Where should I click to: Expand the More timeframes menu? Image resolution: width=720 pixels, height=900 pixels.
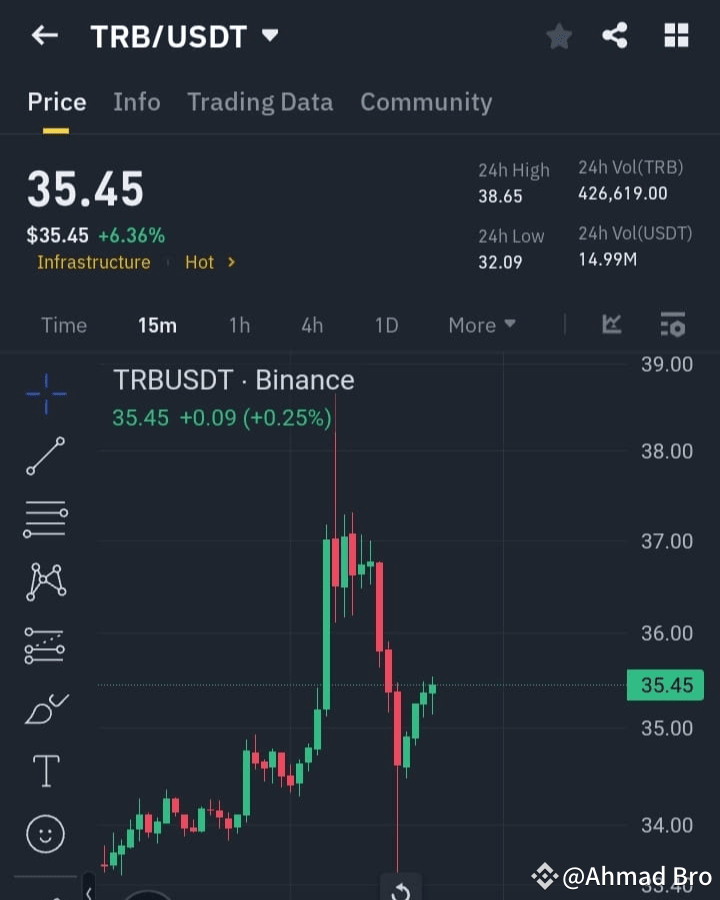pyautogui.click(x=481, y=325)
